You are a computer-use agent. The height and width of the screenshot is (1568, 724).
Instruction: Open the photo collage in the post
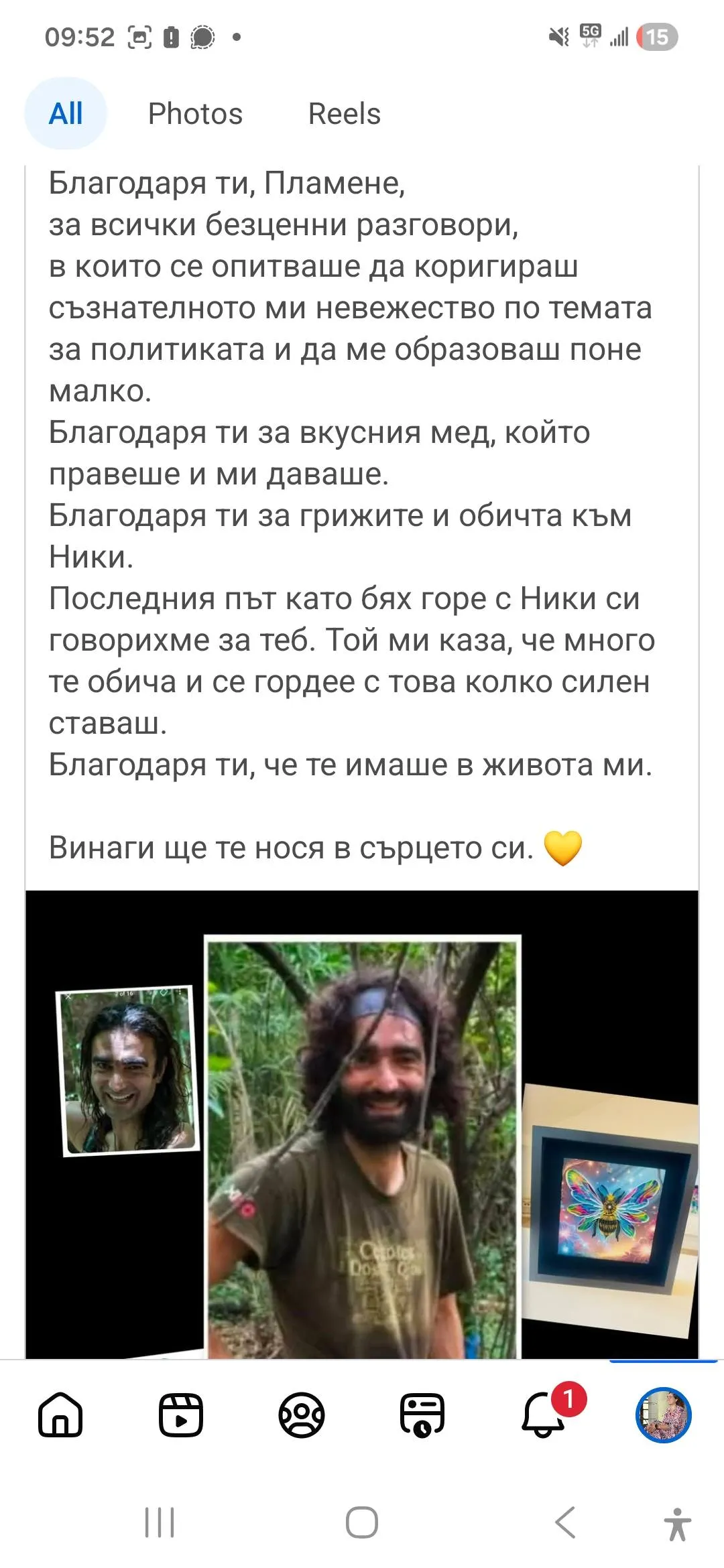[x=362, y=1124]
